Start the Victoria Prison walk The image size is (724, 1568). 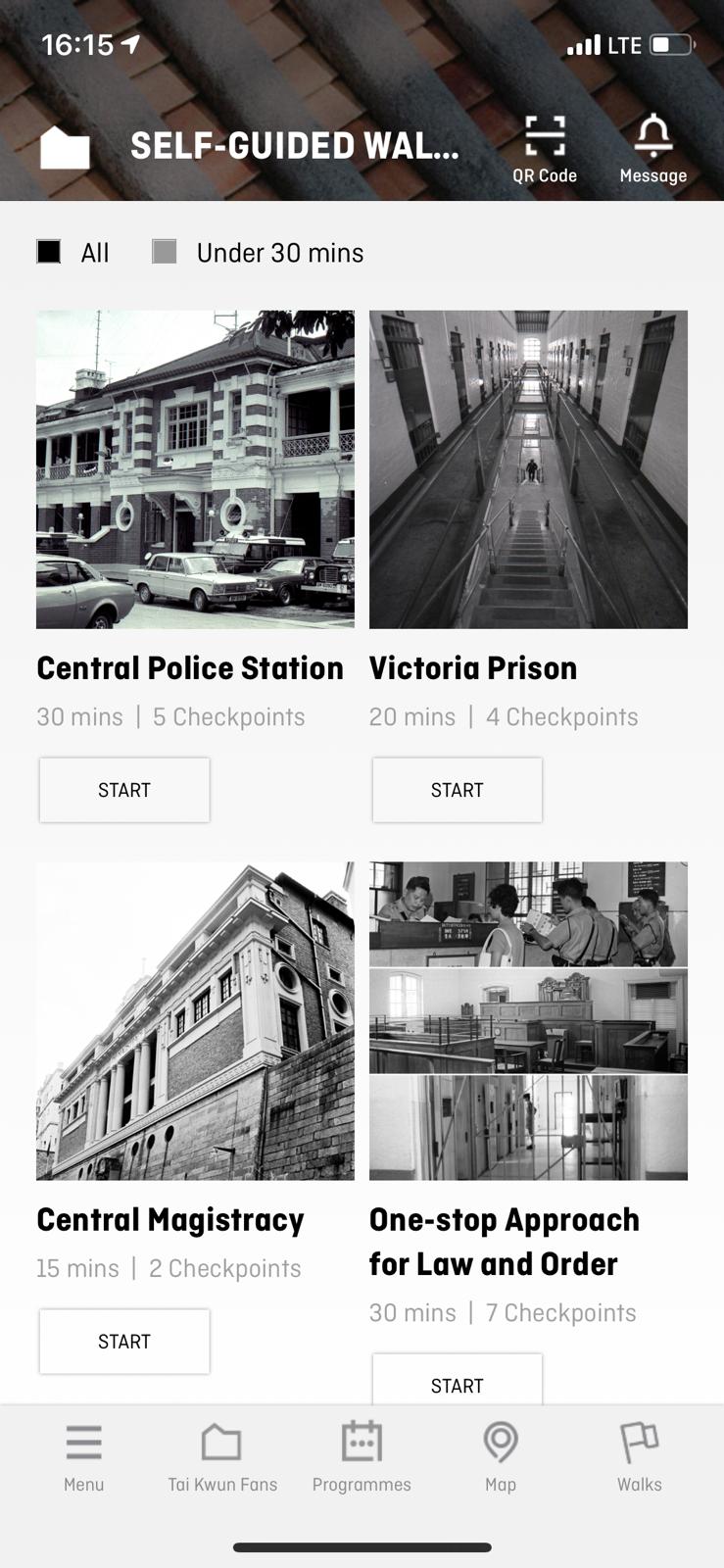[x=457, y=790]
